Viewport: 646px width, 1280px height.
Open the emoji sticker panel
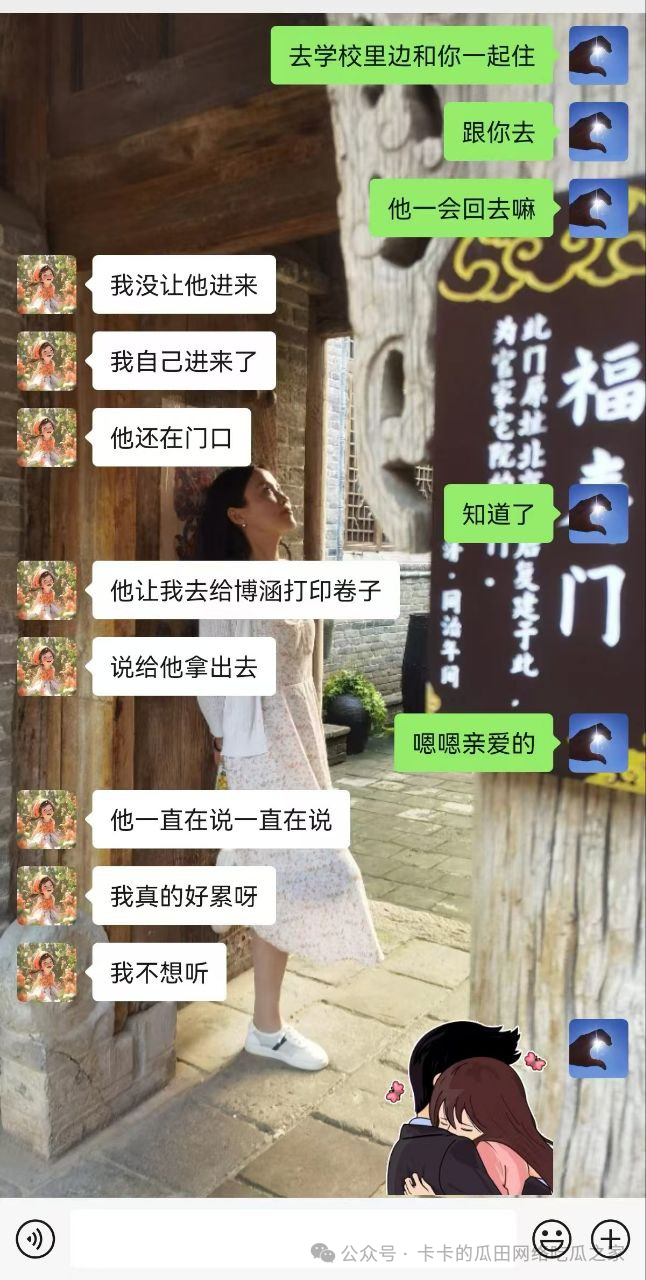tap(551, 1239)
